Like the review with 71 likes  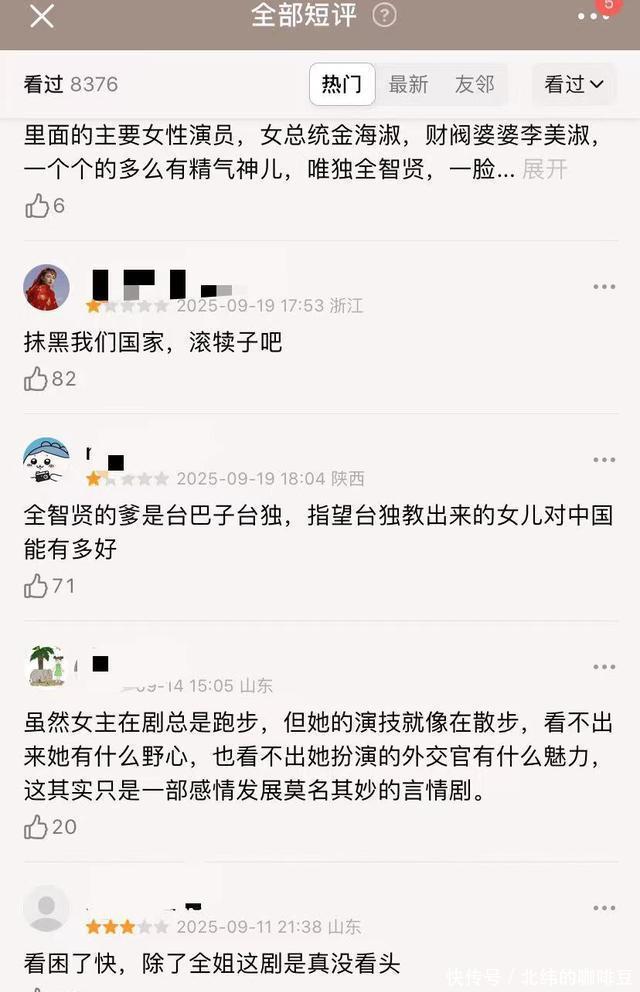point(37,586)
